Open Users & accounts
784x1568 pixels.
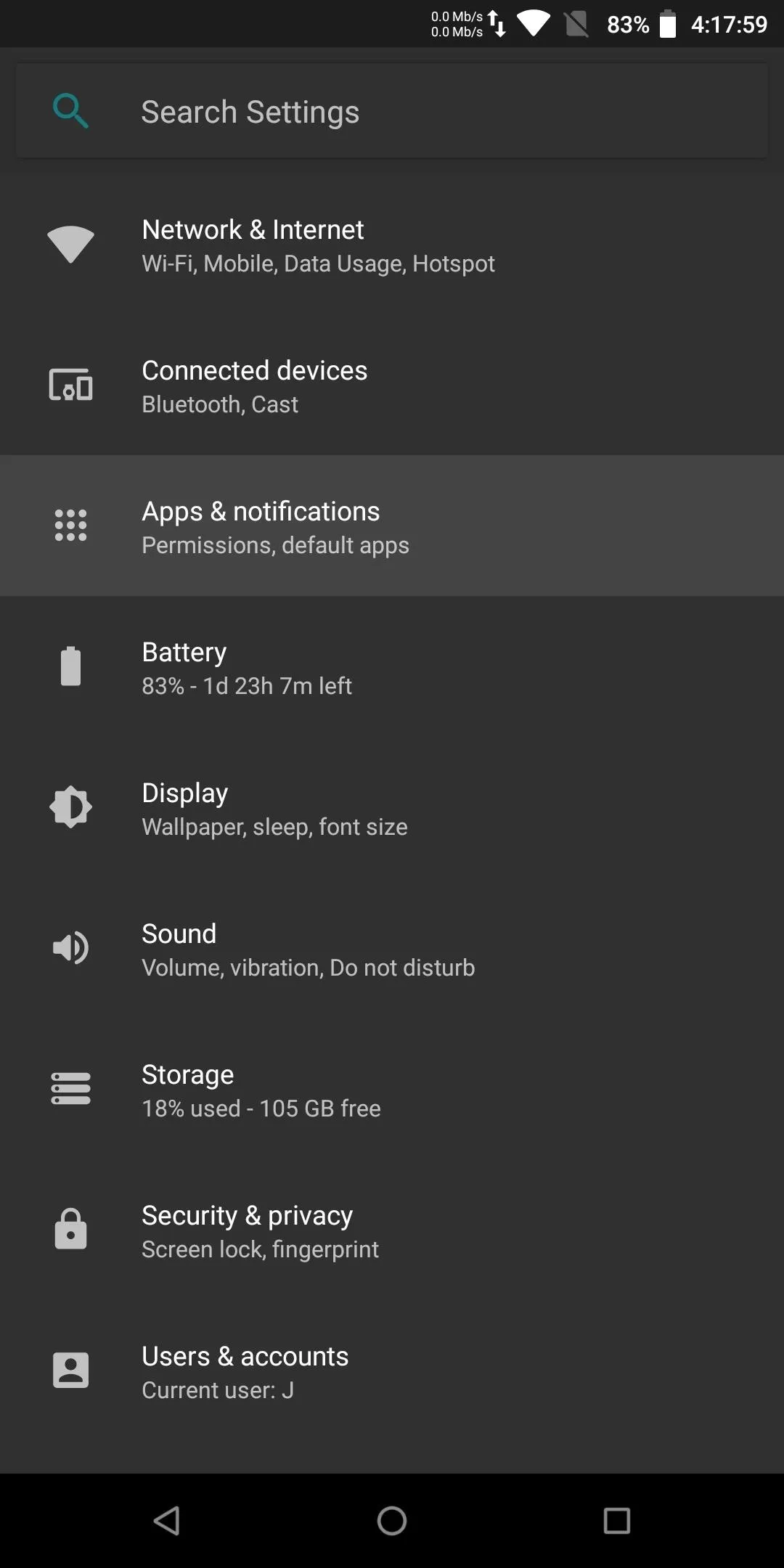point(392,1371)
